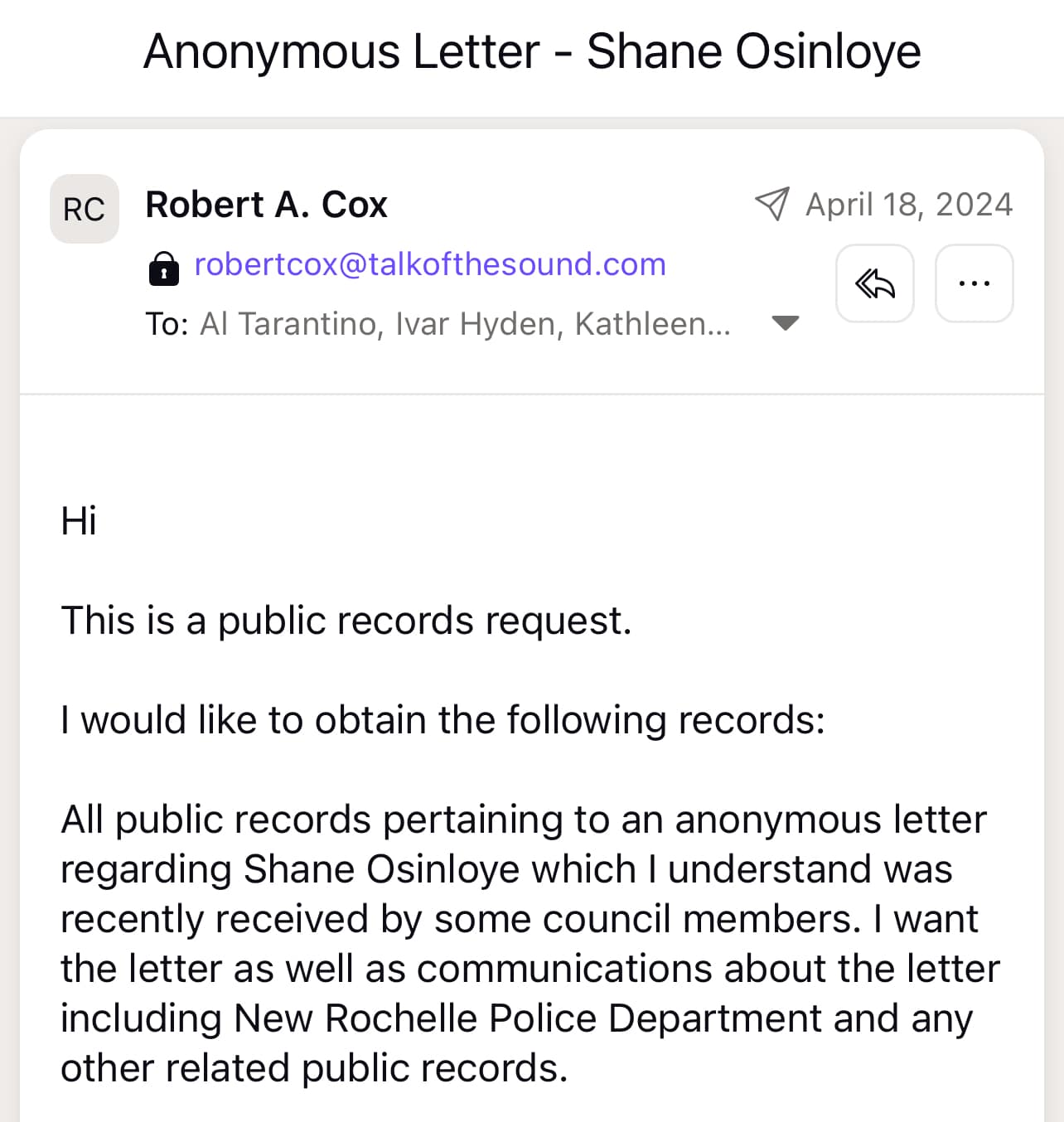Open the three-dot more options menu
This screenshot has width=1064, height=1122.
pyautogui.click(x=974, y=283)
